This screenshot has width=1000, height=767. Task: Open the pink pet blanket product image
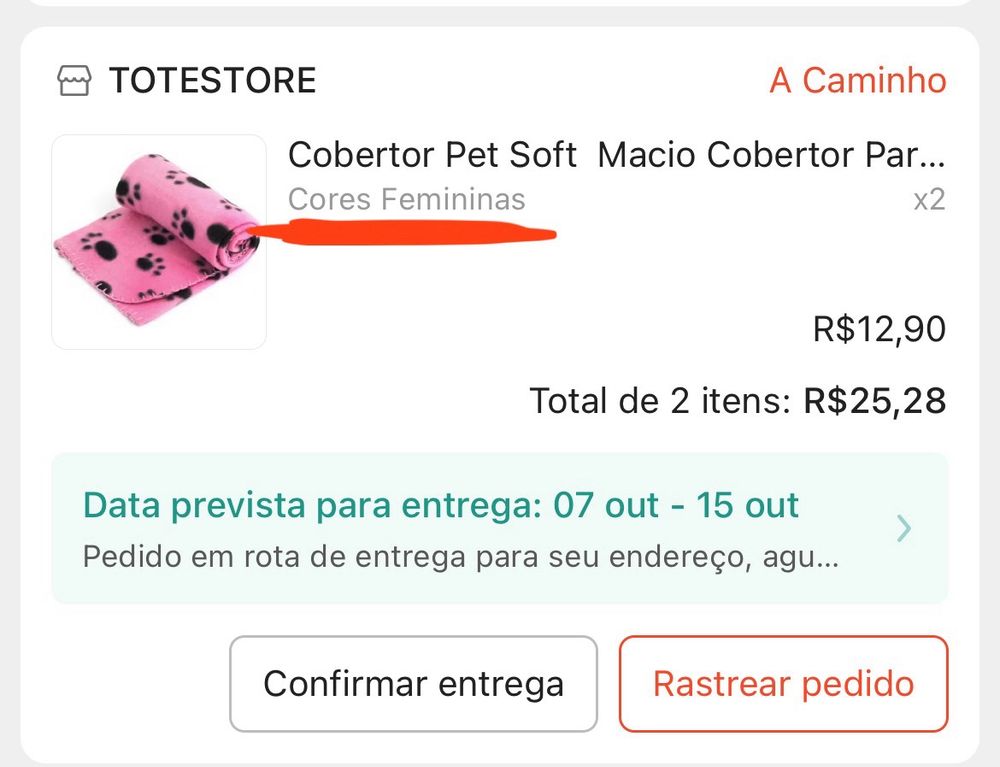[159, 242]
